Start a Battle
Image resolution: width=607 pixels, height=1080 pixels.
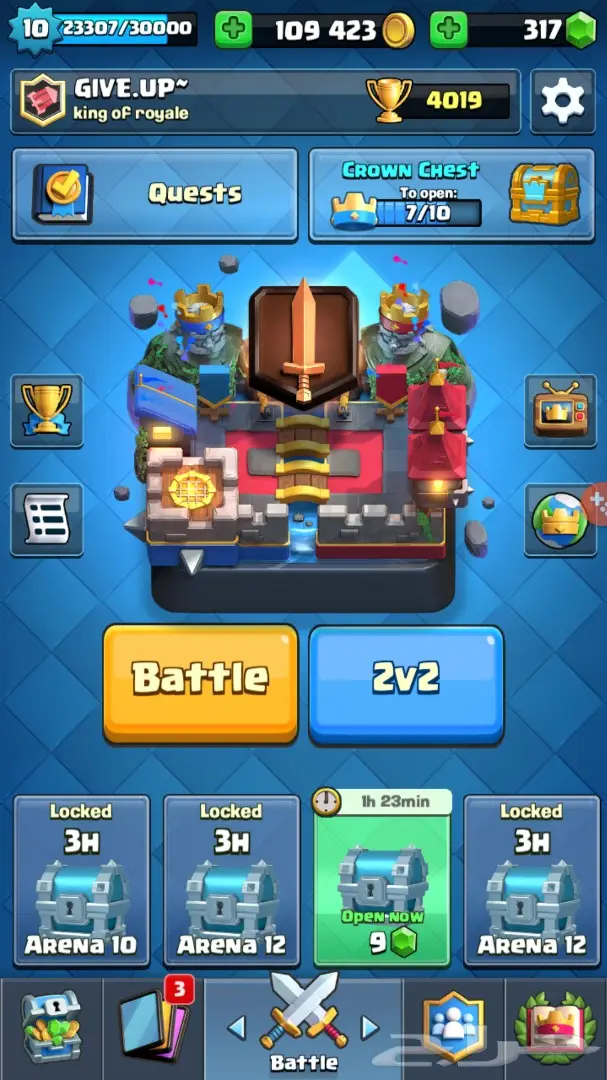[200, 683]
